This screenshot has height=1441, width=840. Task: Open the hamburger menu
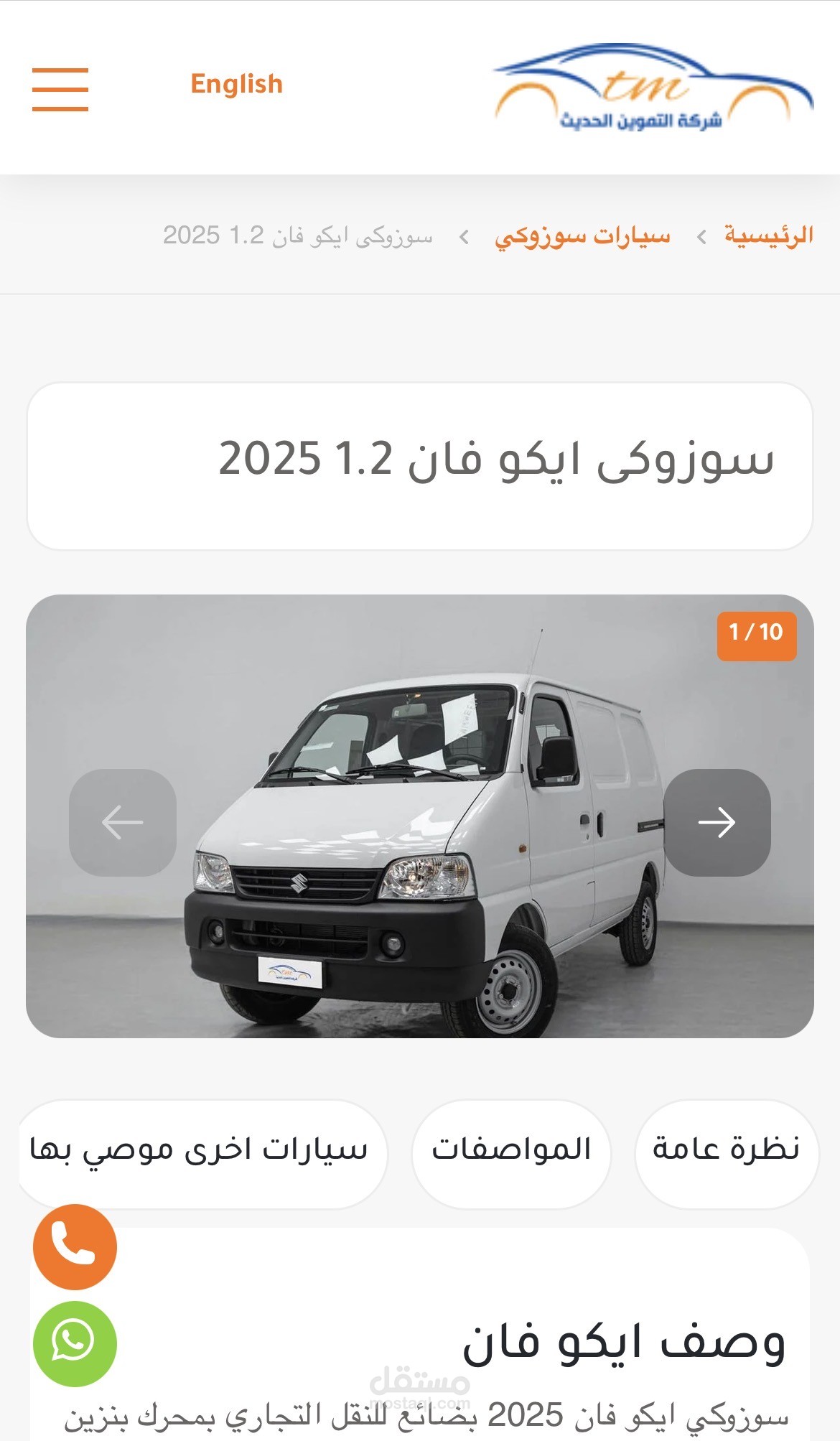[60, 90]
